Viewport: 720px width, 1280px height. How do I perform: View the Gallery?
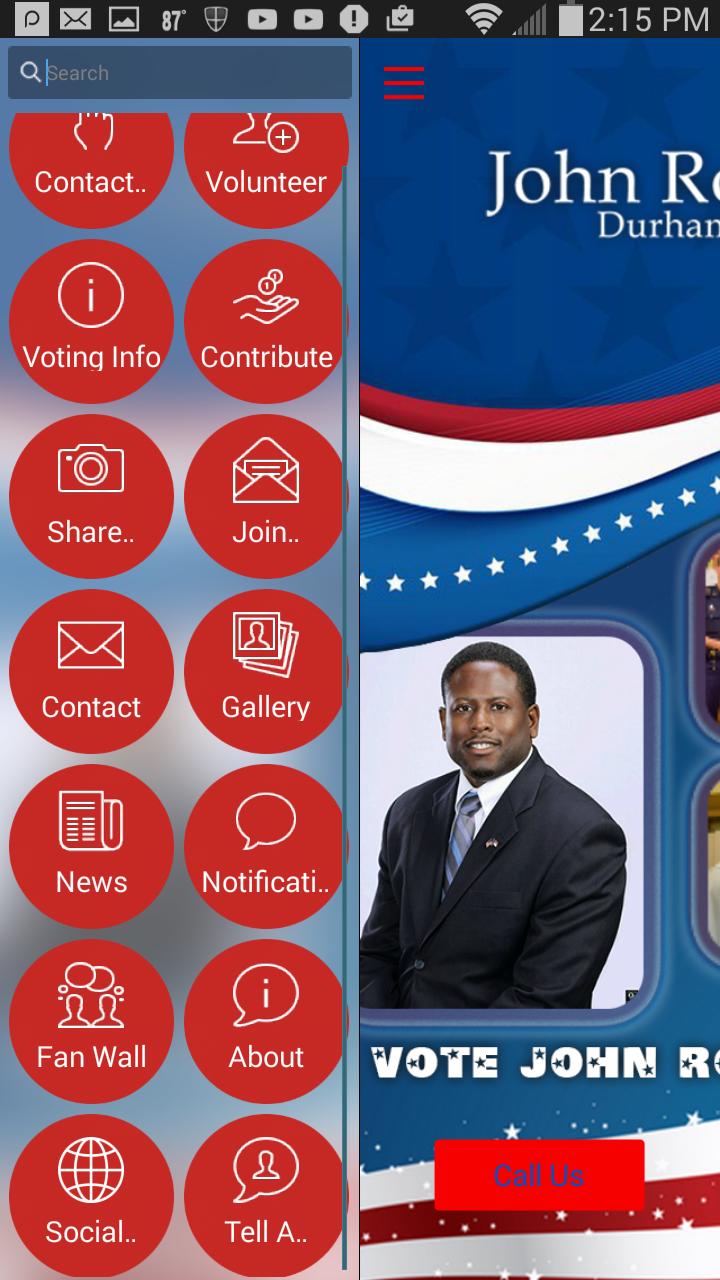266,672
